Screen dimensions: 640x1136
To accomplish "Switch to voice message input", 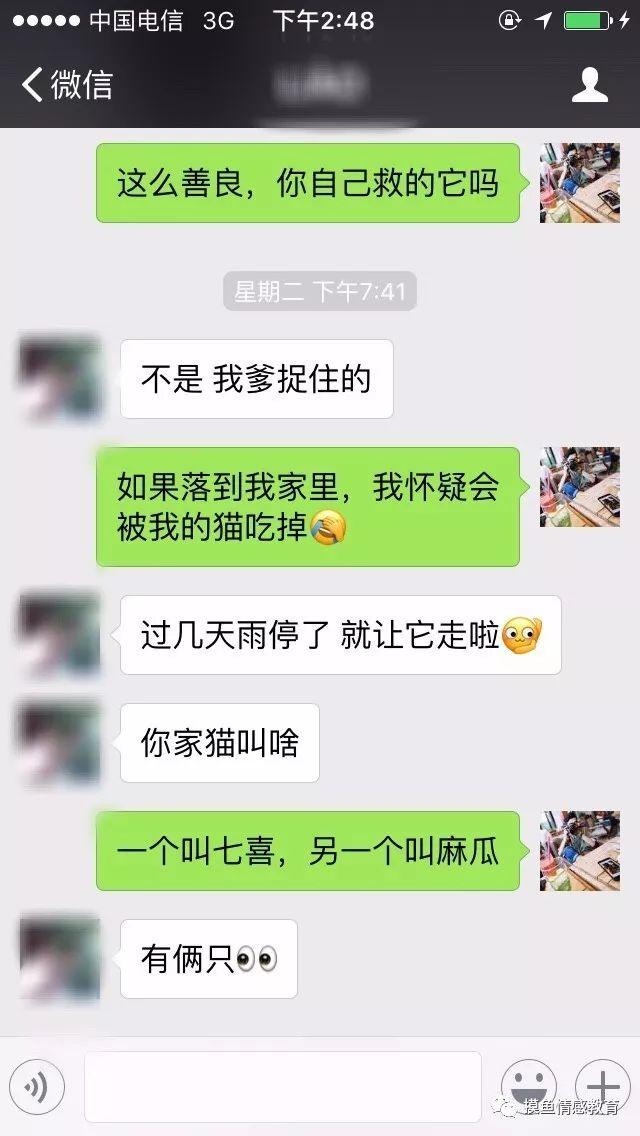I will tap(37, 1086).
